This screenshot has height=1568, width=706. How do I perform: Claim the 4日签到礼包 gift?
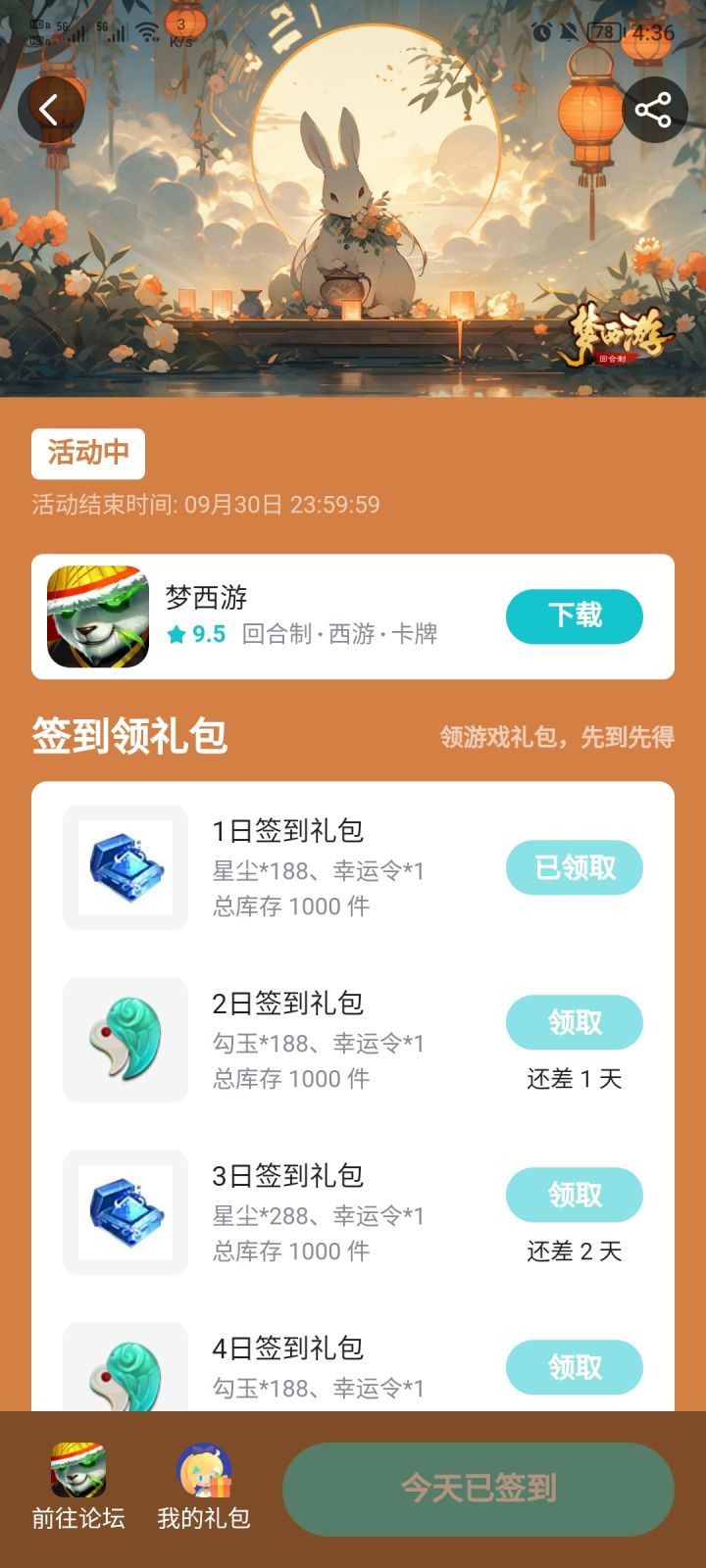(574, 1367)
